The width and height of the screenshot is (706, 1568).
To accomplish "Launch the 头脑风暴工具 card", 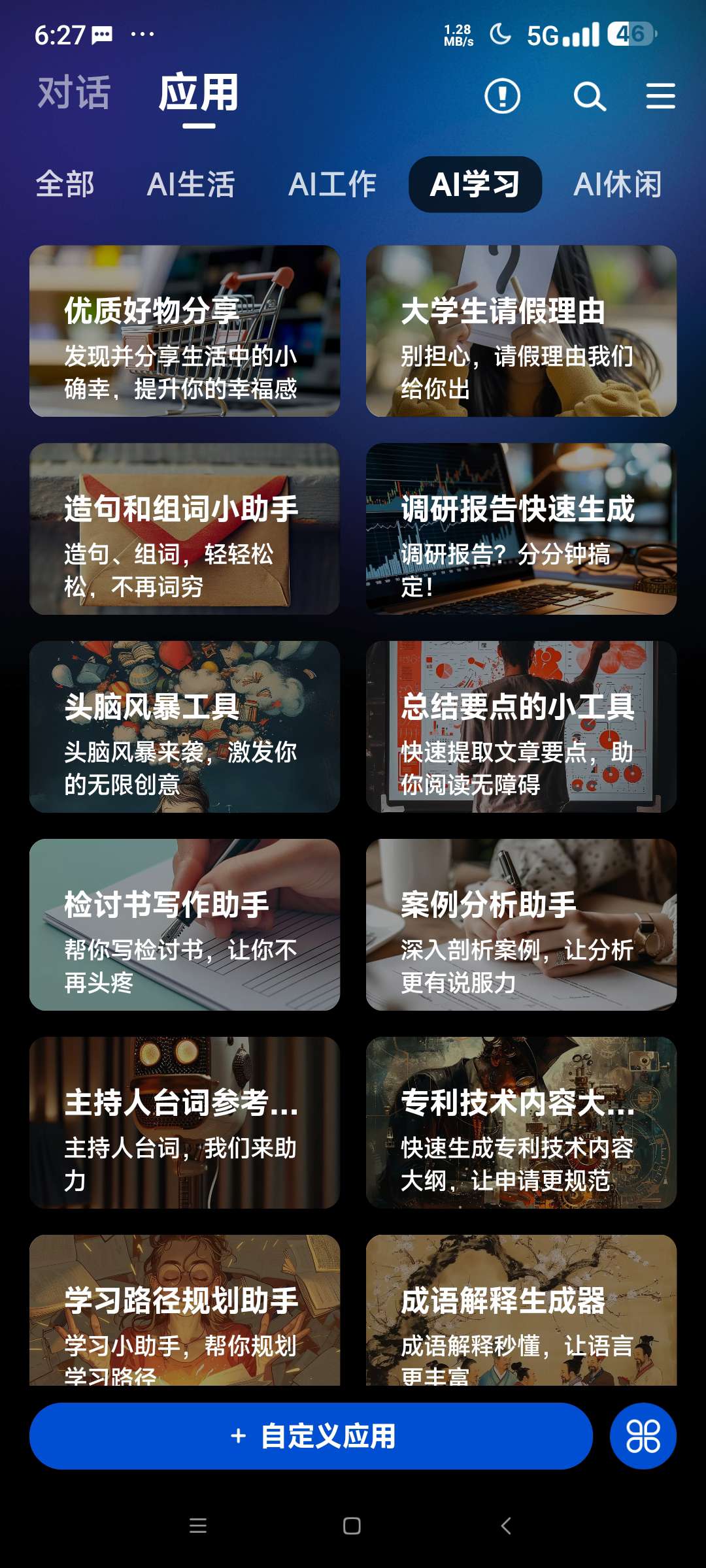I will tap(184, 727).
